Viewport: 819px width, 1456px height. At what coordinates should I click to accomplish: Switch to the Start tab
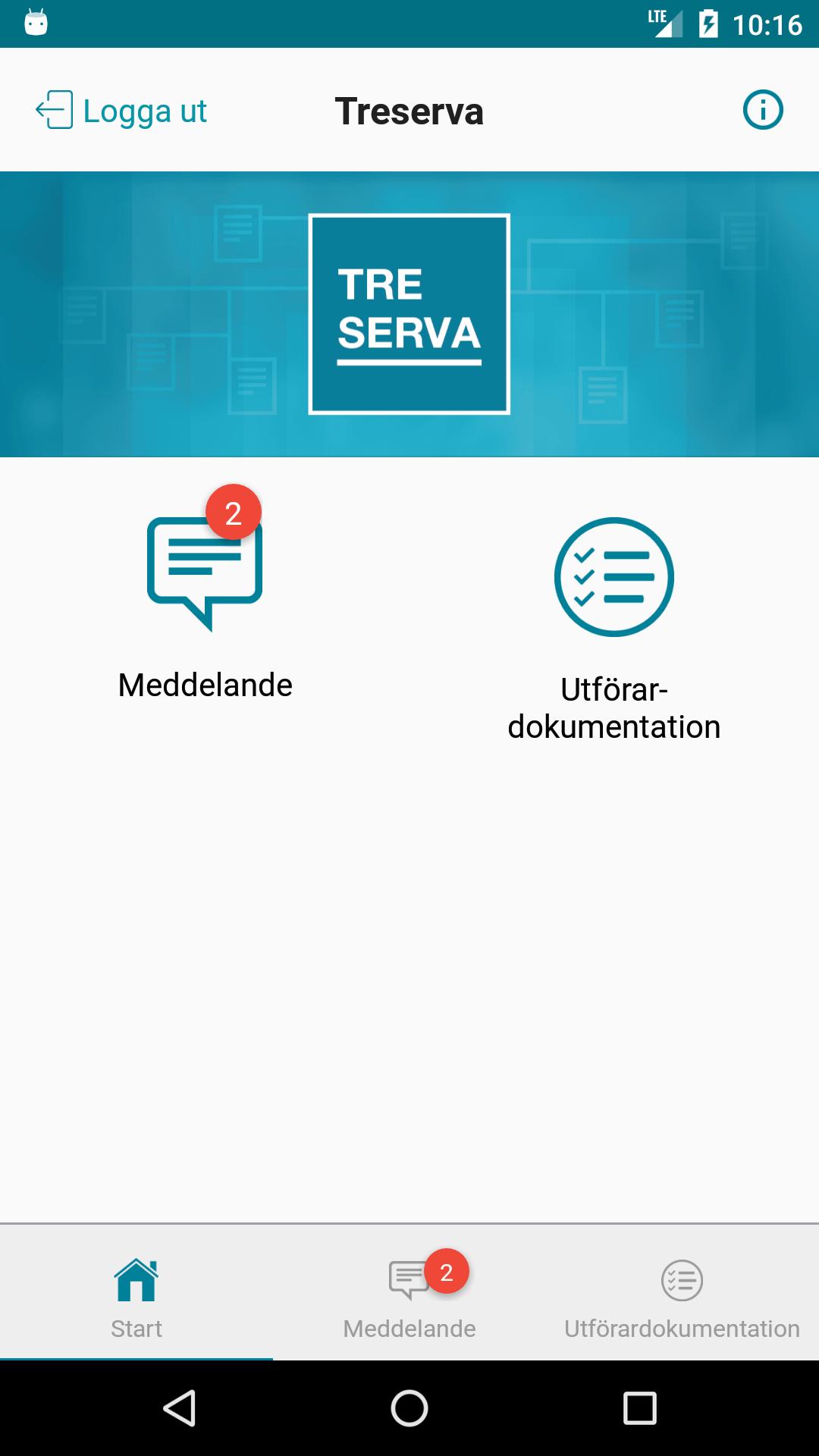pyautogui.click(x=136, y=1291)
